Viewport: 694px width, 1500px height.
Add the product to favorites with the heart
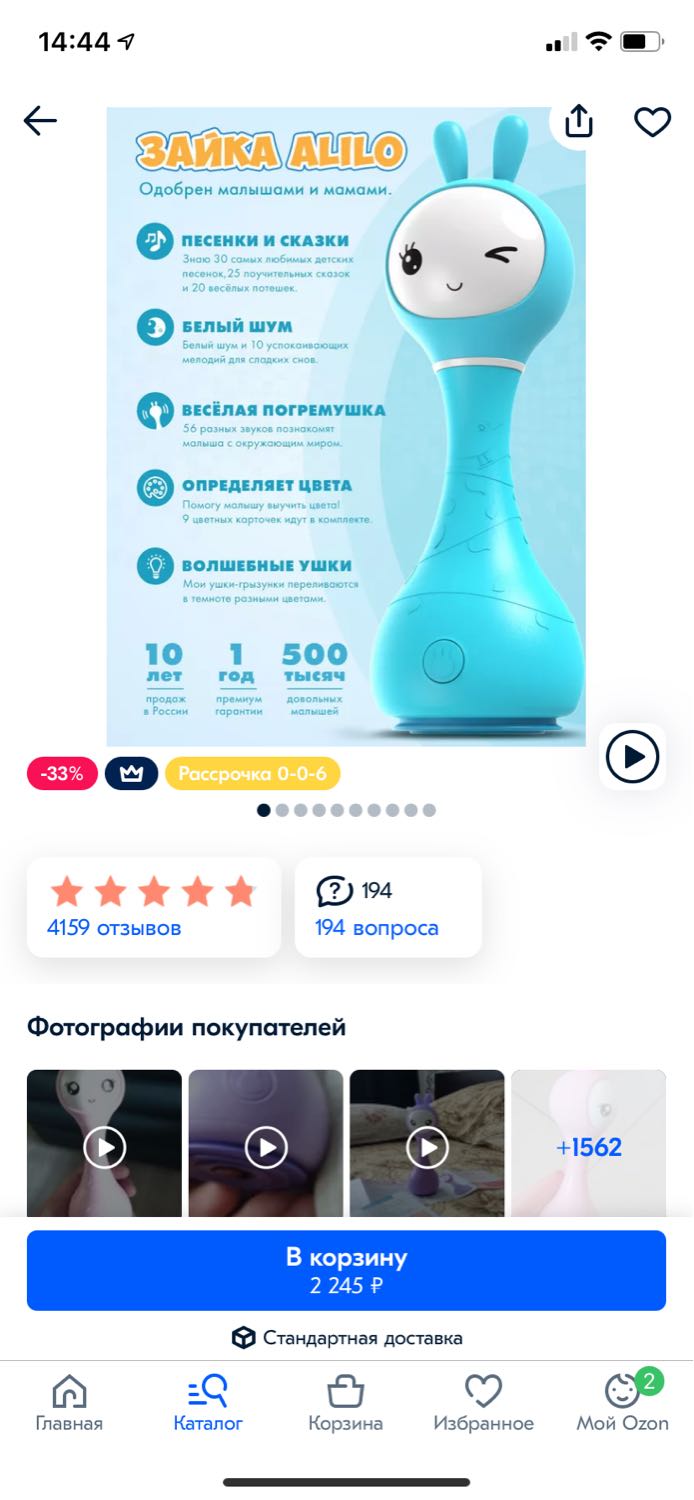[x=652, y=122]
